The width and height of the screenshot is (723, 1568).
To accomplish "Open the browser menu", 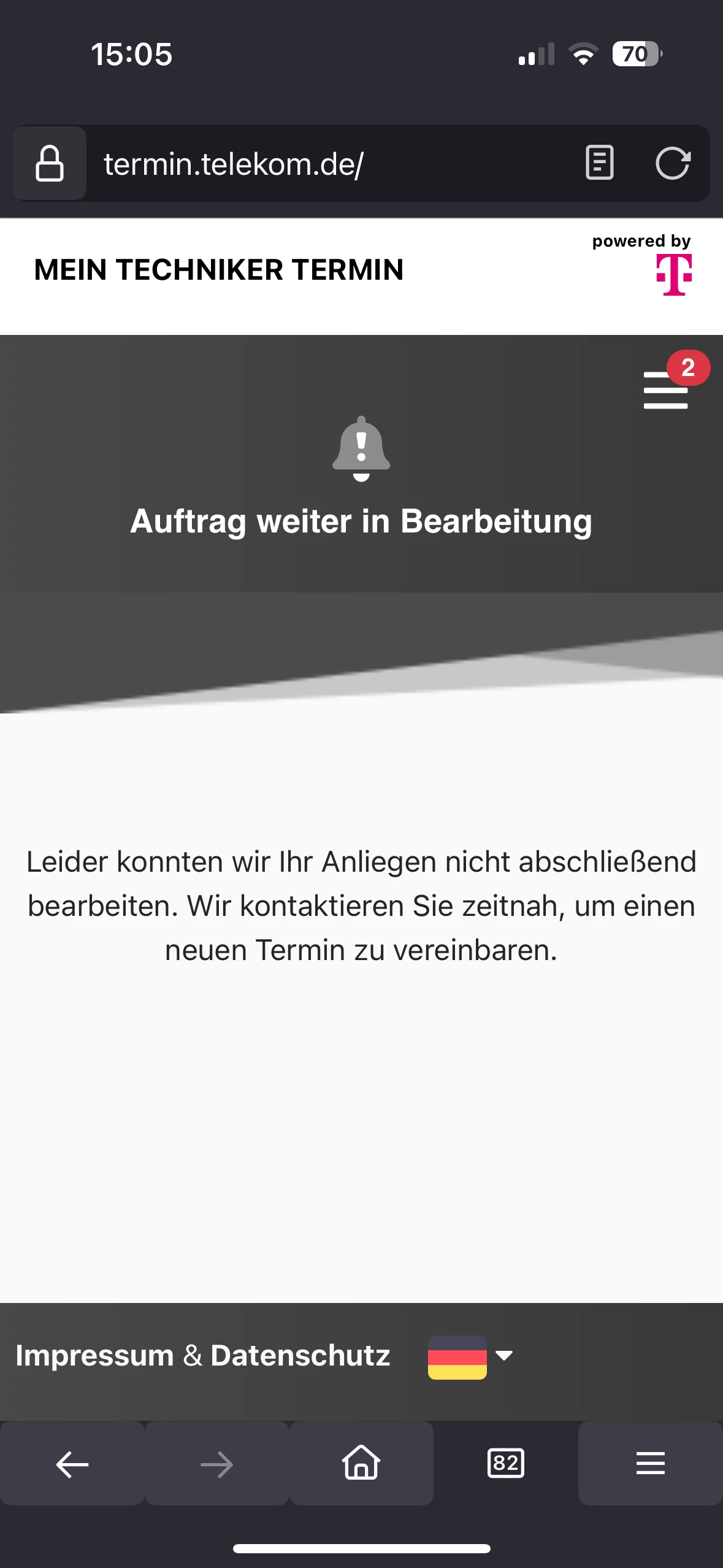I will (650, 1464).
